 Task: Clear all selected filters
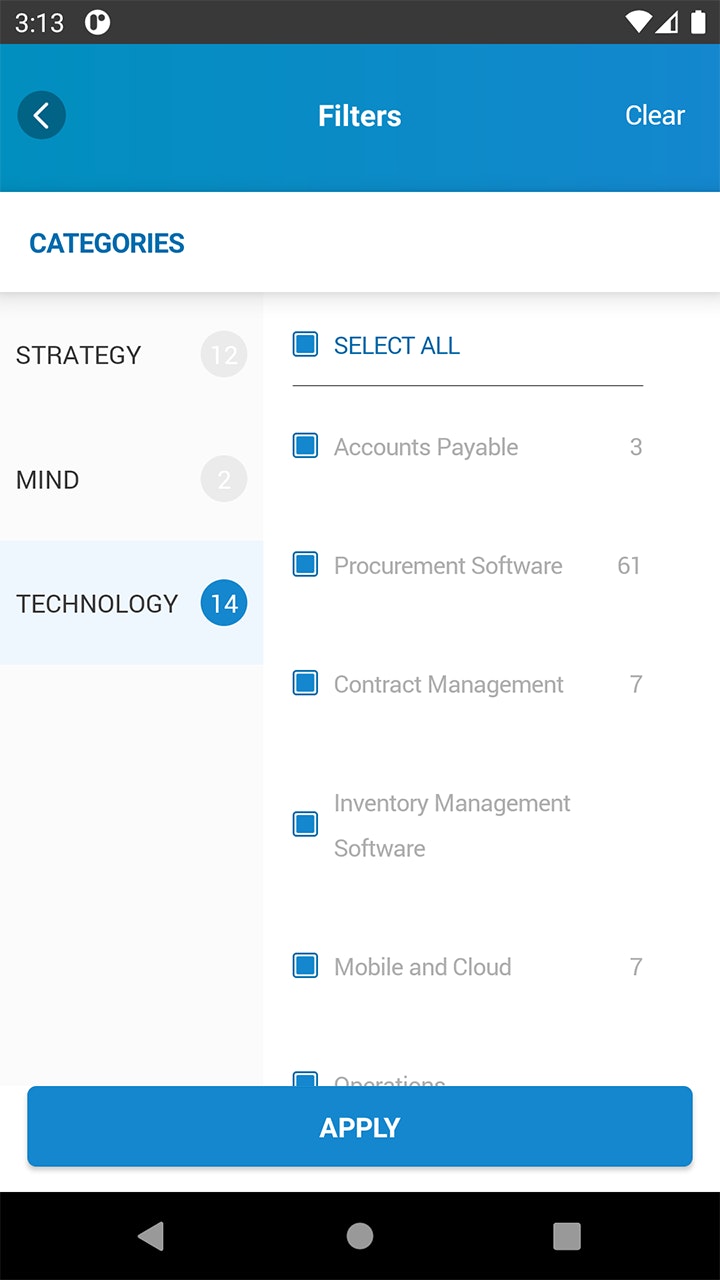654,116
